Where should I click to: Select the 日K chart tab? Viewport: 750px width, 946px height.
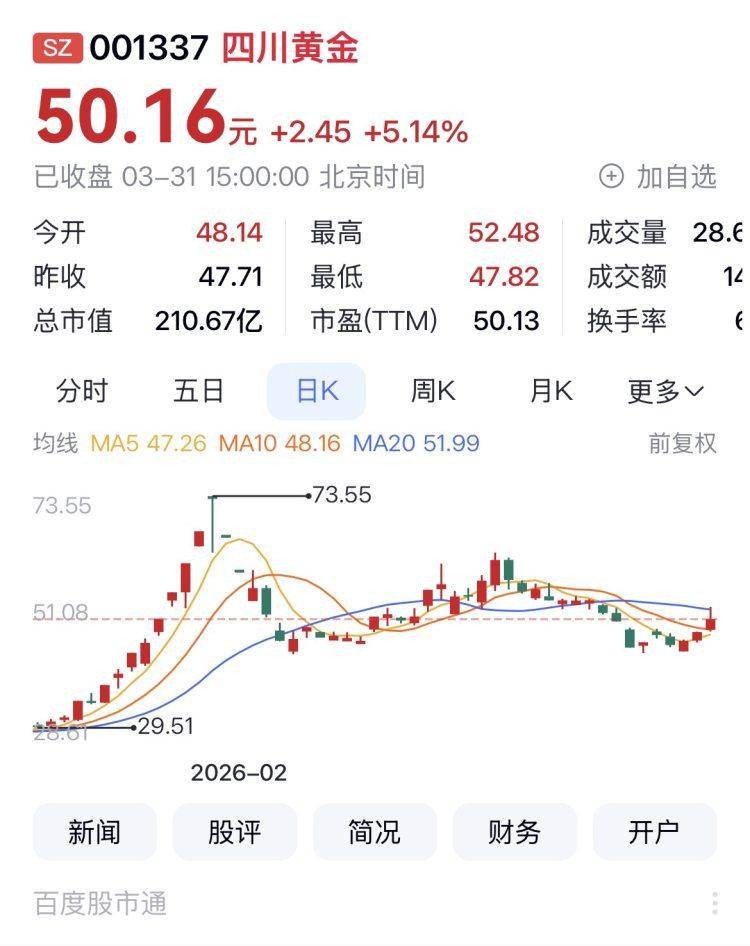[317, 391]
